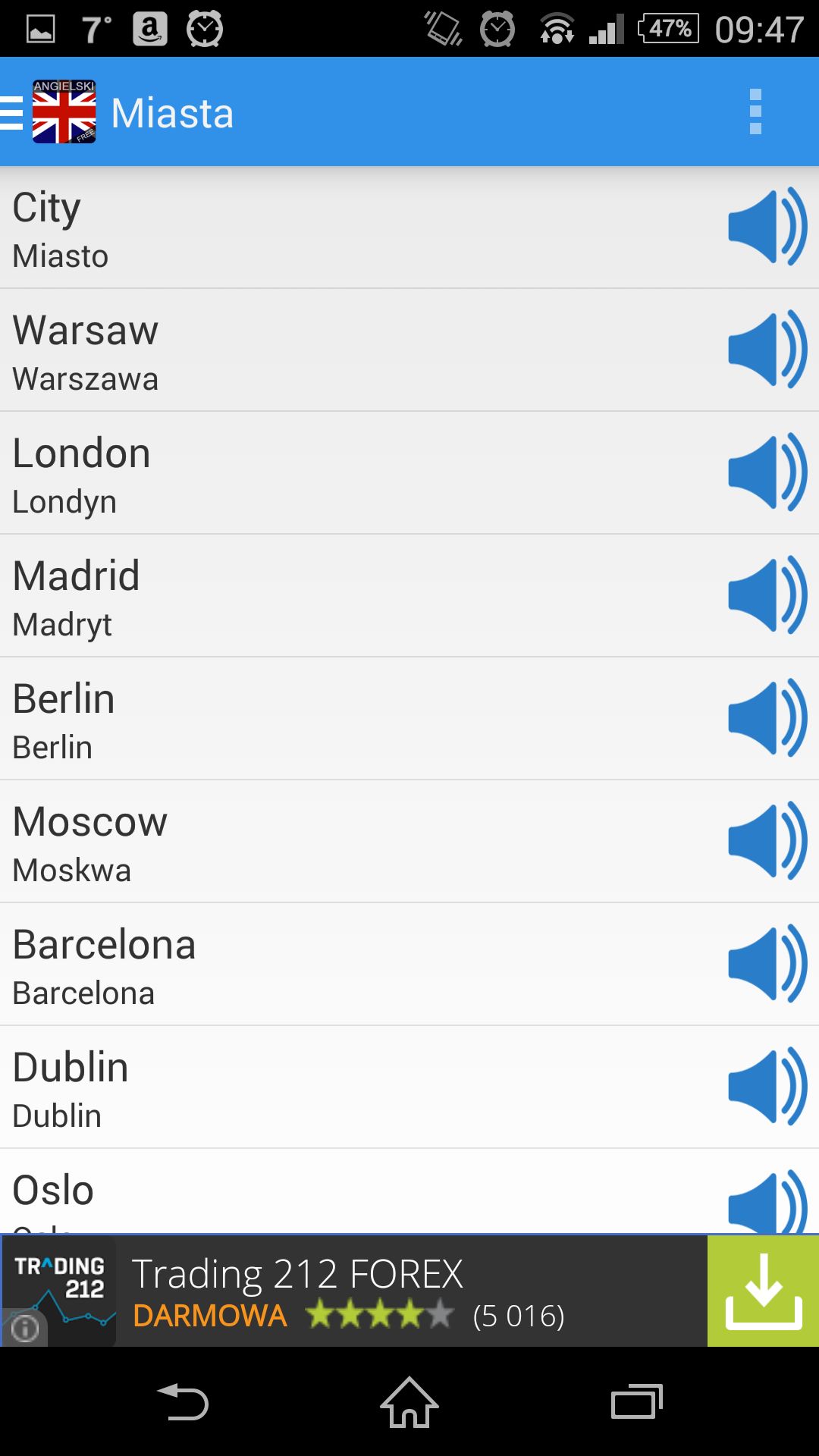Play pronunciation of Warsaw

767,350
